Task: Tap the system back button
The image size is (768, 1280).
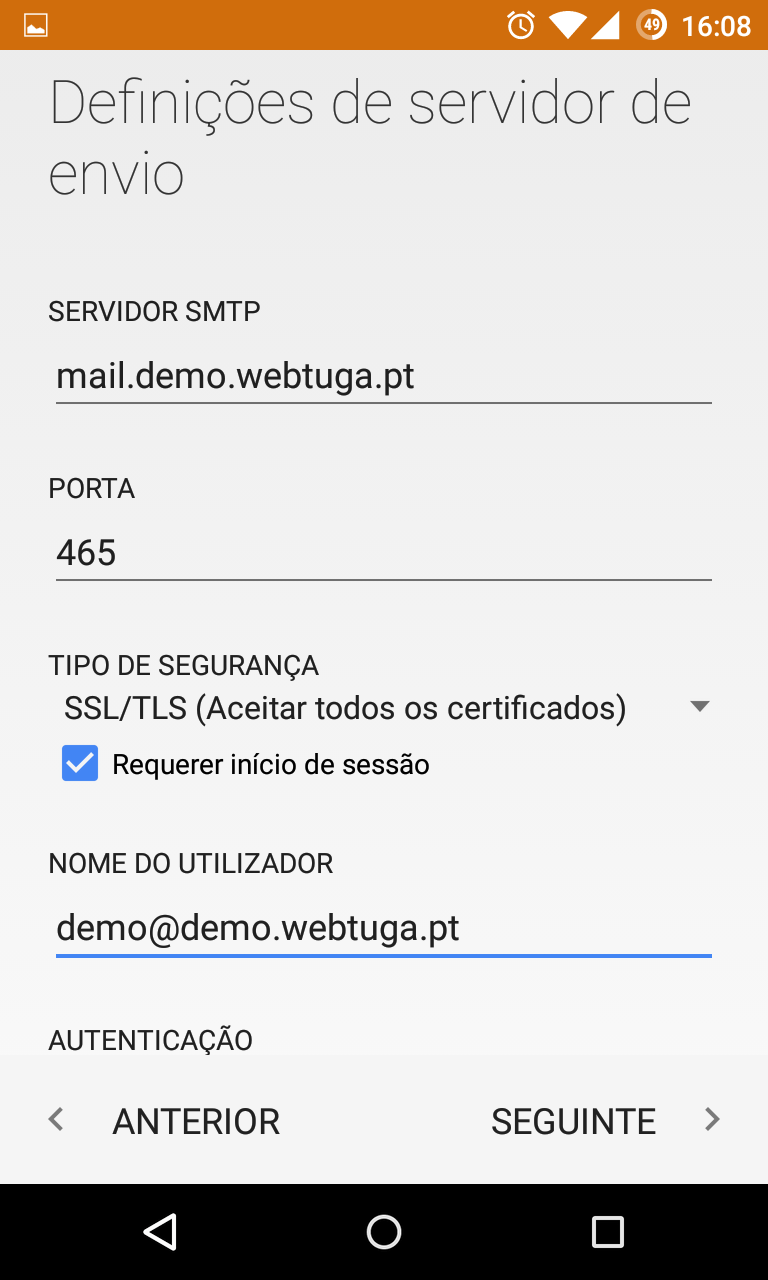Action: pos(160,1232)
